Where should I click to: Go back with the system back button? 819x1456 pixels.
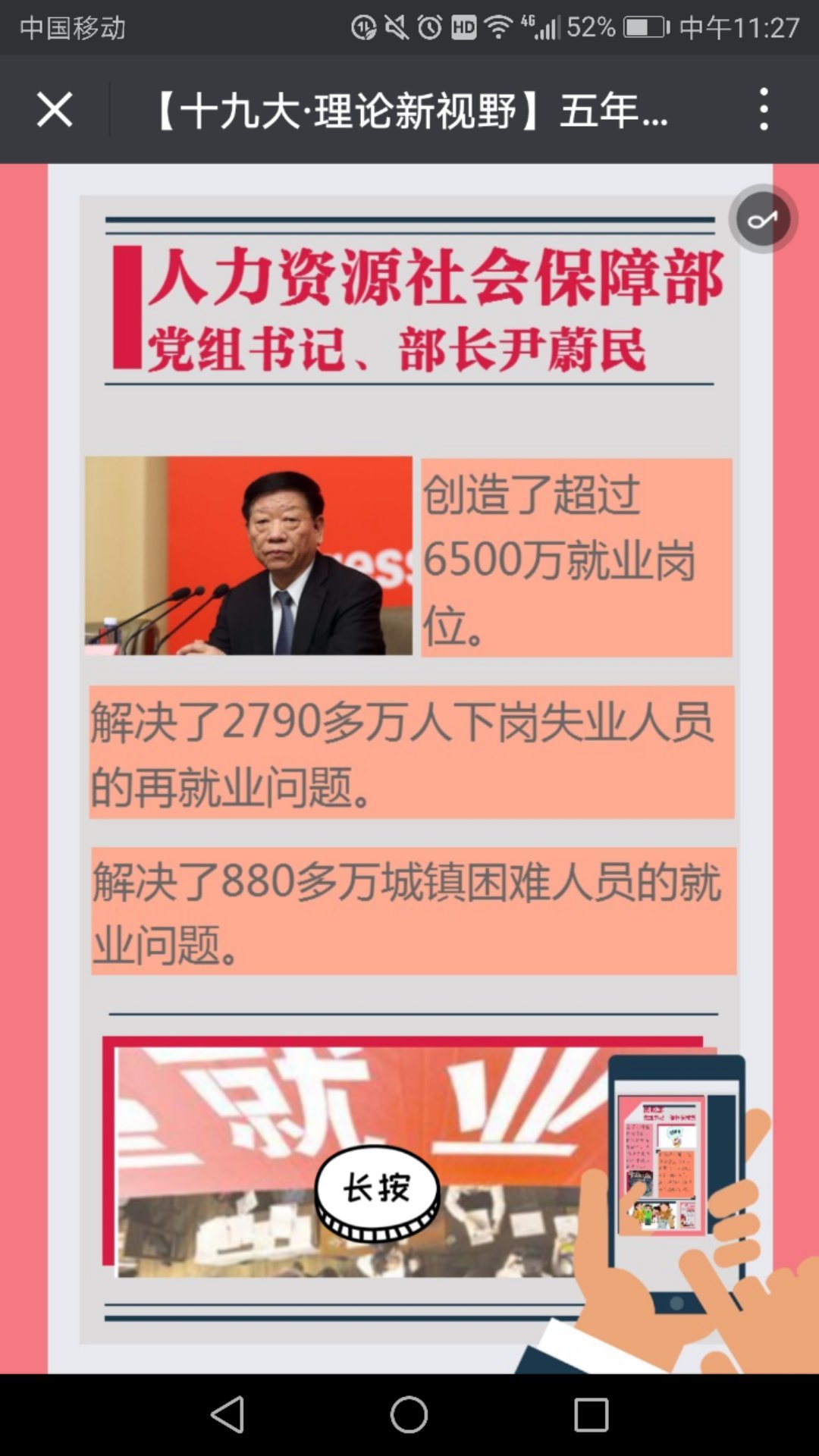point(227,1414)
